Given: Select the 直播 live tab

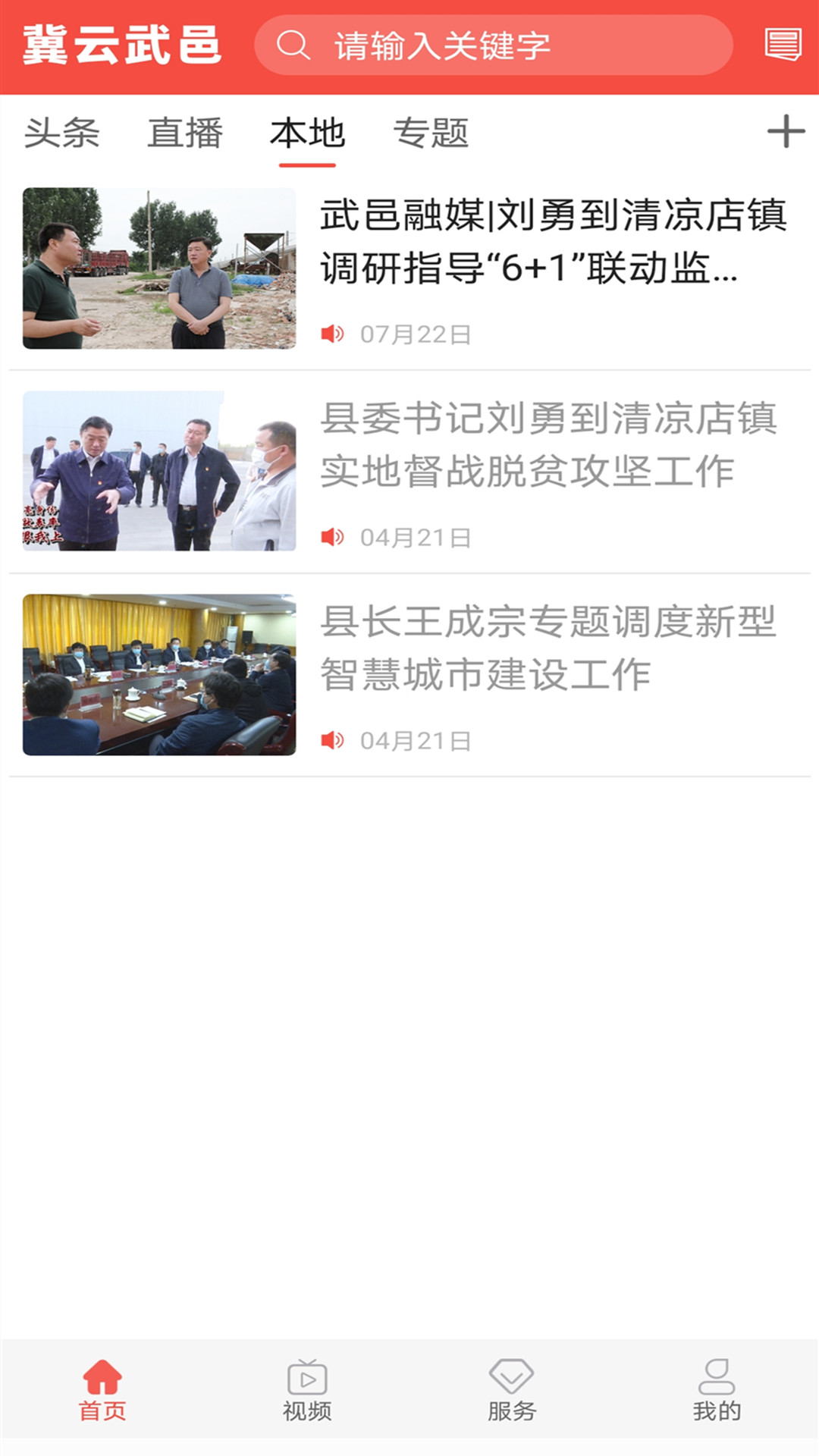Looking at the screenshot, I should point(186,133).
